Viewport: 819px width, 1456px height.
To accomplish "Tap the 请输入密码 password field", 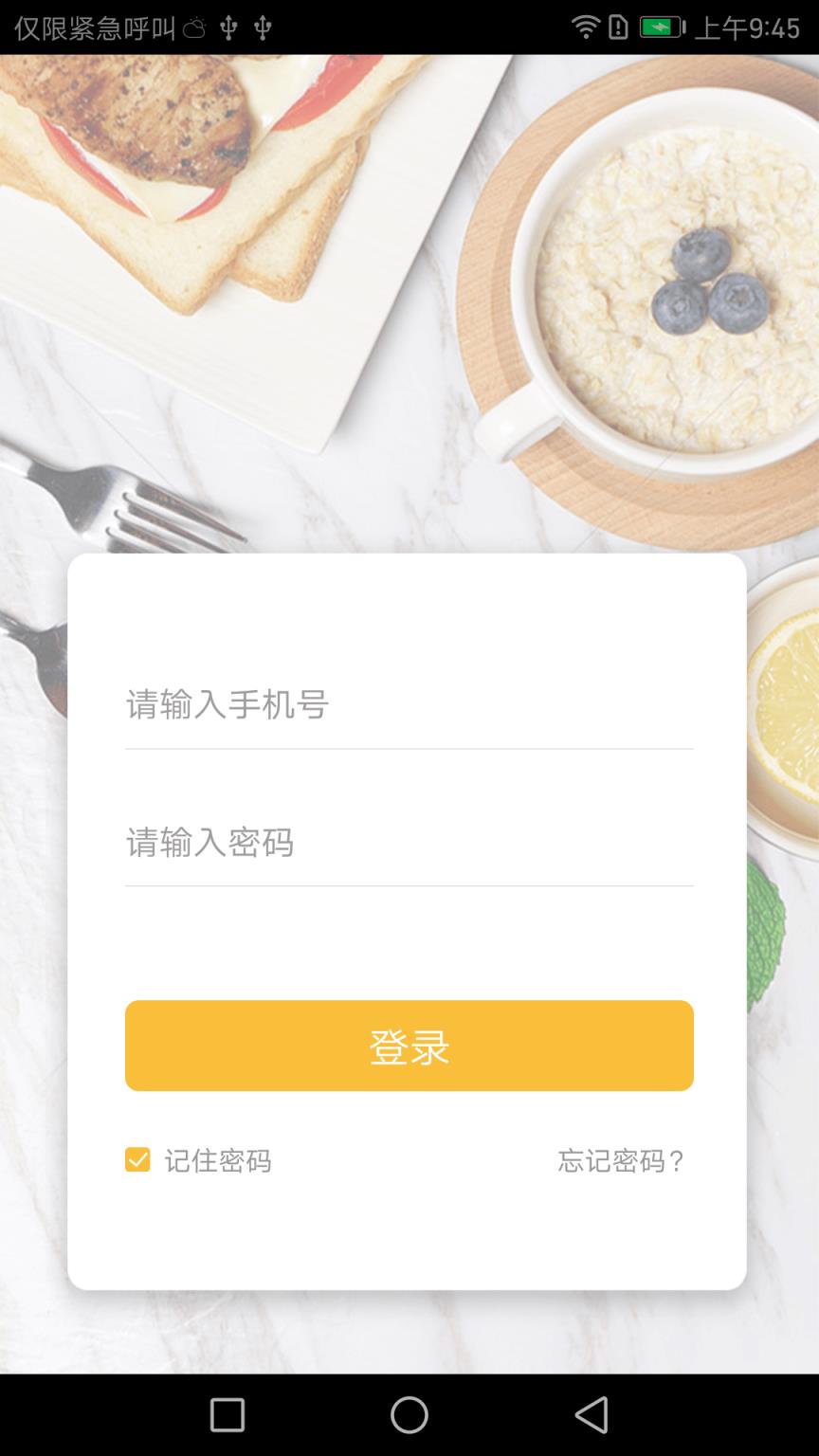I will [x=409, y=844].
